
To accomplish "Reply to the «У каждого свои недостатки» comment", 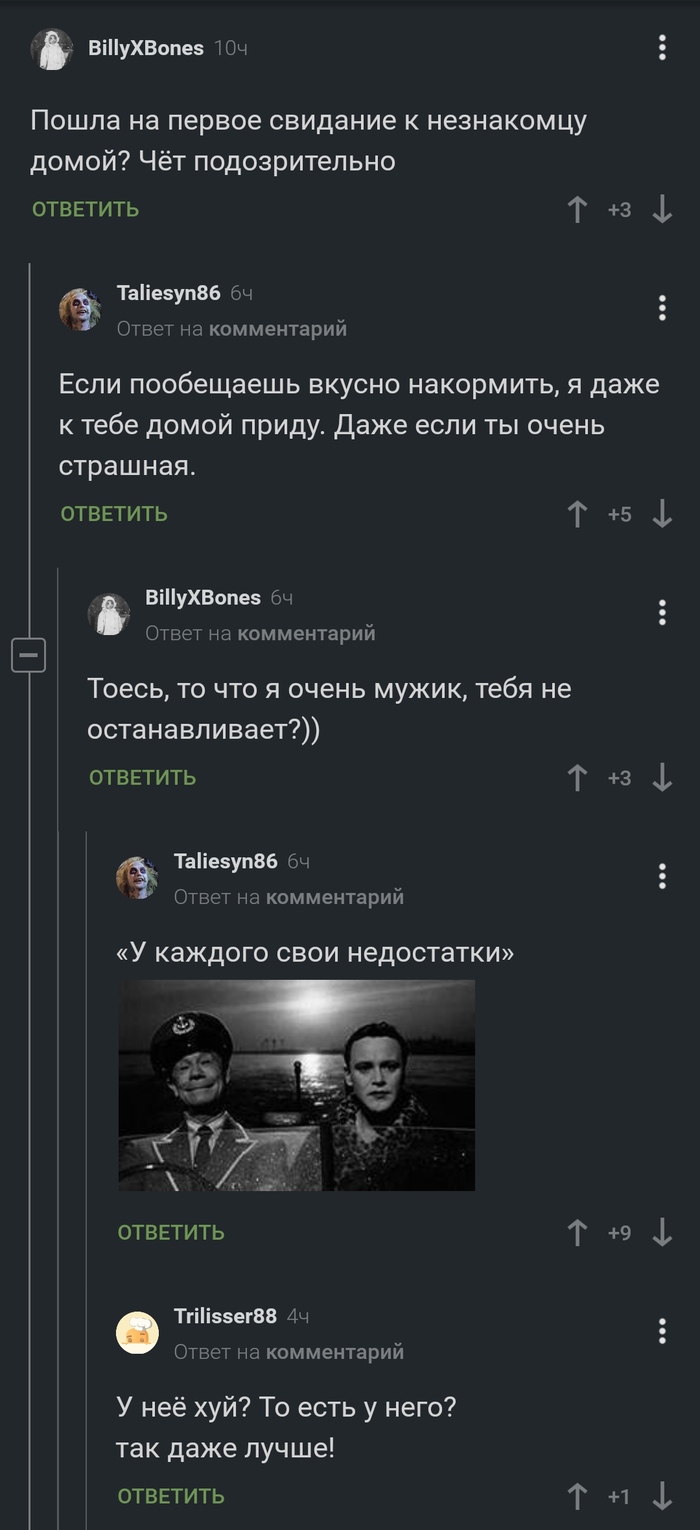I will click(171, 1233).
